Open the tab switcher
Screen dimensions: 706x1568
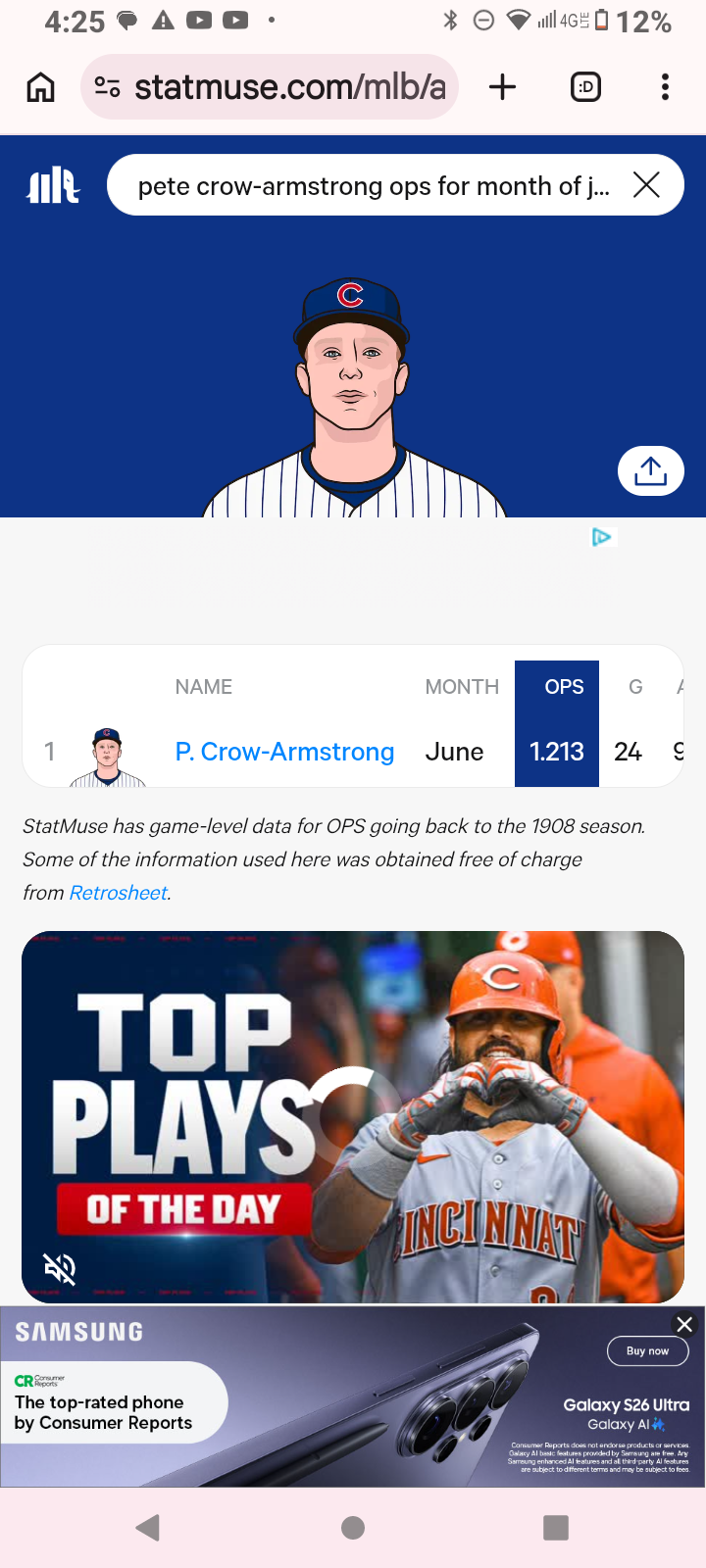pos(585,87)
